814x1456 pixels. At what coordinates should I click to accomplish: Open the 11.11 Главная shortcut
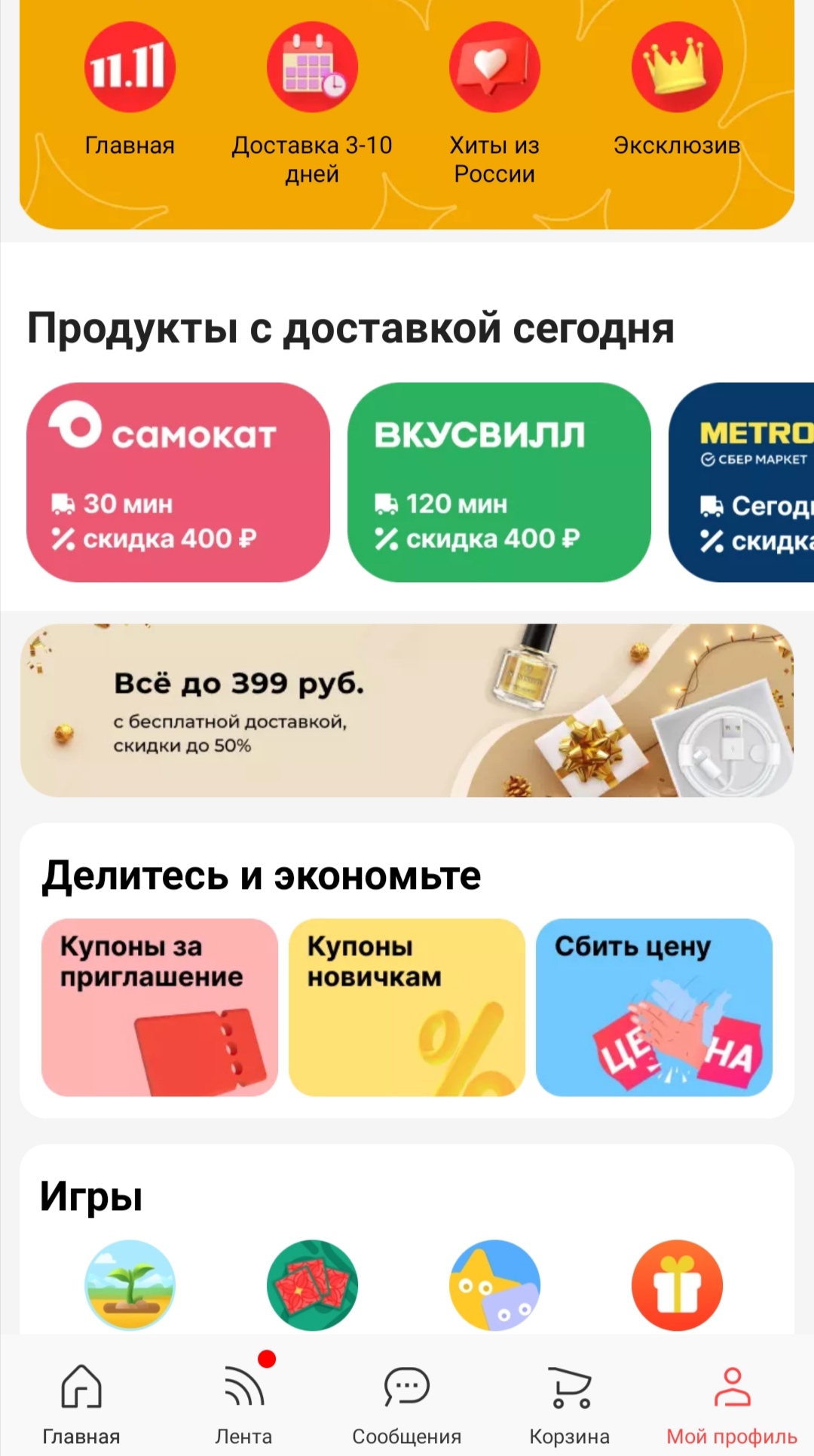click(130, 89)
